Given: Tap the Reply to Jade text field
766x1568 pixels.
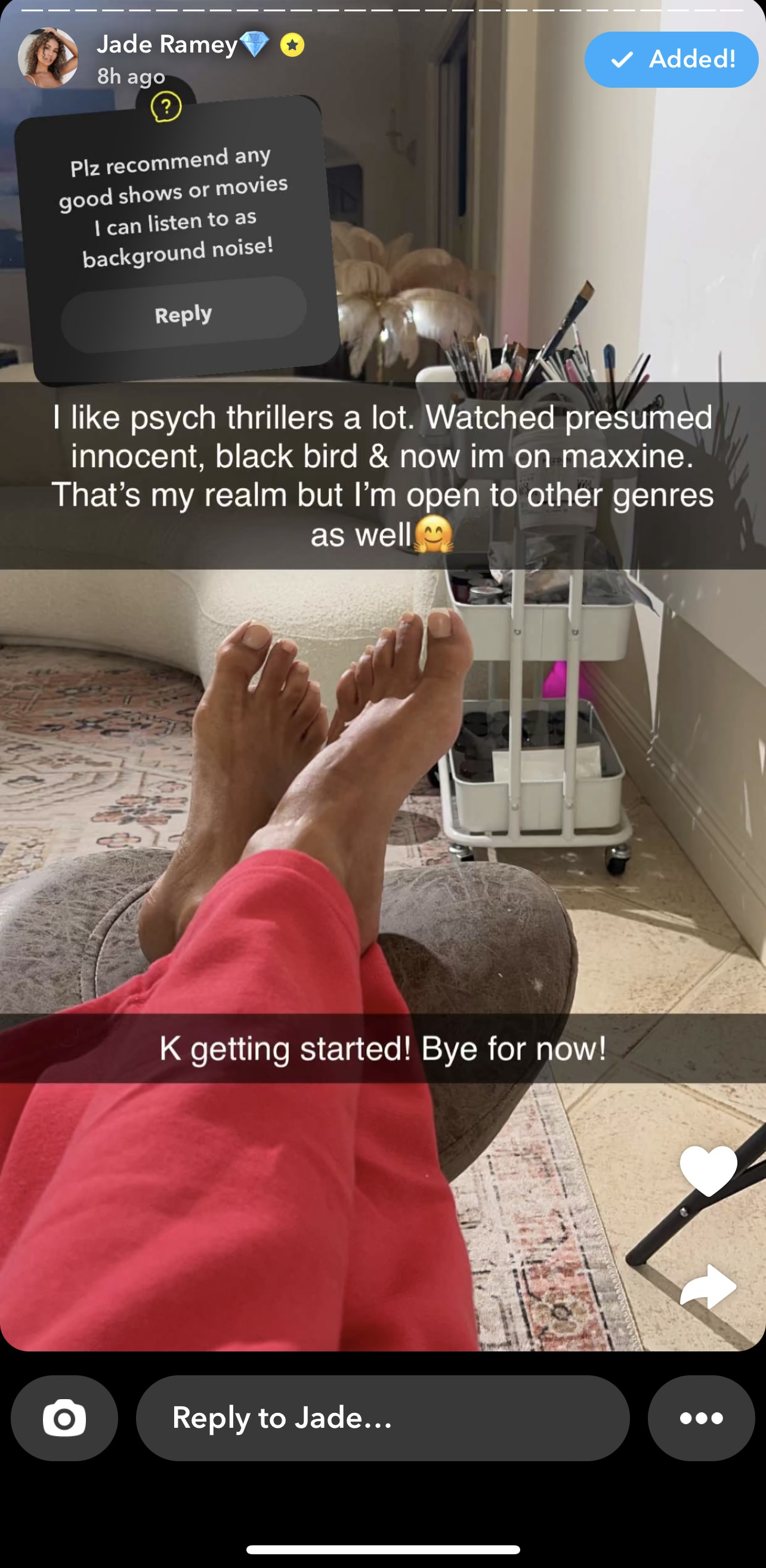Looking at the screenshot, I should 382,1418.
